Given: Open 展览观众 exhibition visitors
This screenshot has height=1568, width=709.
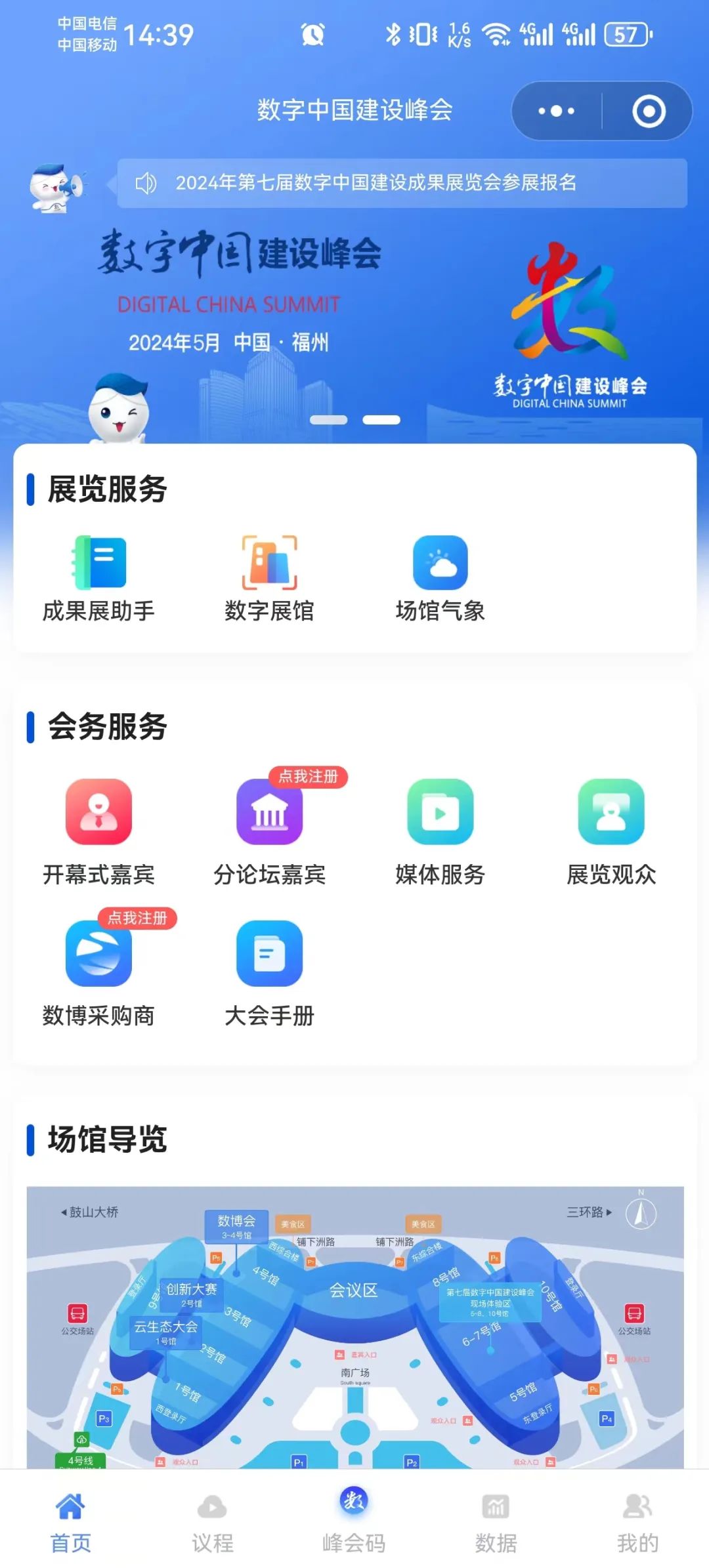Looking at the screenshot, I should 611,831.
